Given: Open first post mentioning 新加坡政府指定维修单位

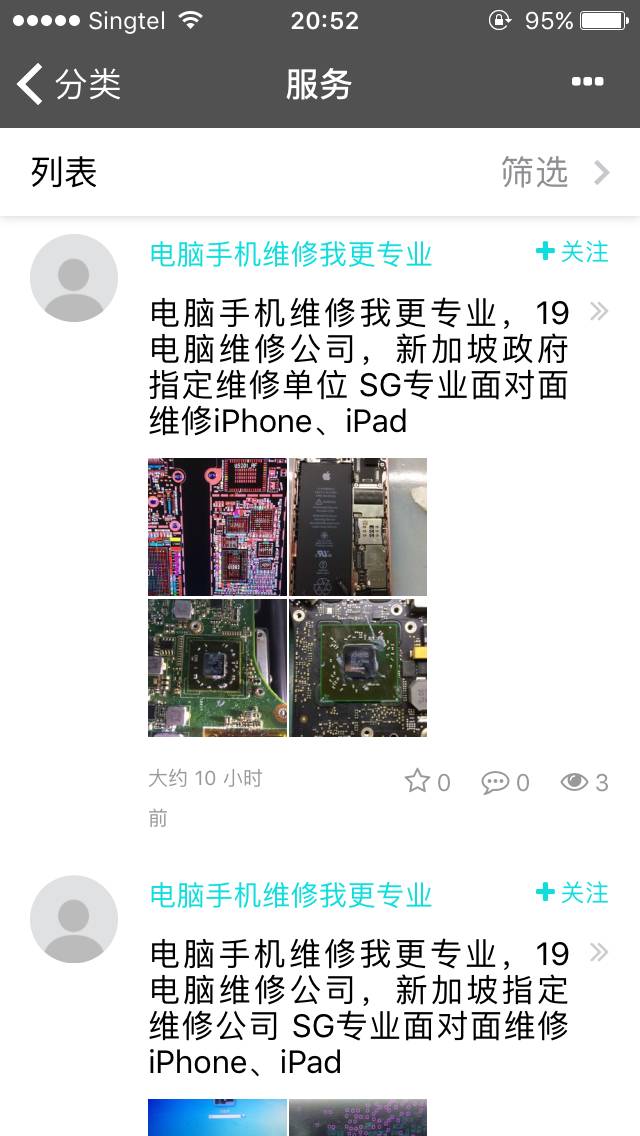Looking at the screenshot, I should pyautogui.click(x=360, y=367).
